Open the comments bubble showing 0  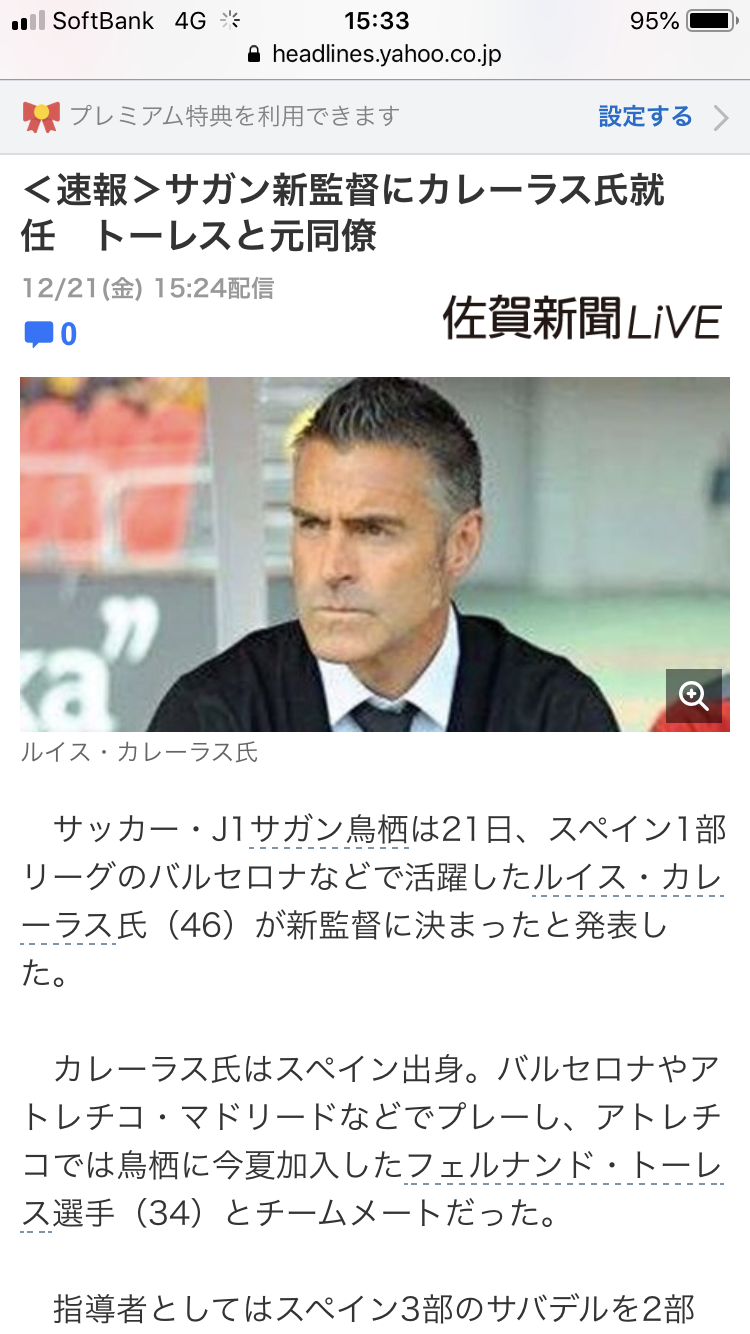point(50,334)
